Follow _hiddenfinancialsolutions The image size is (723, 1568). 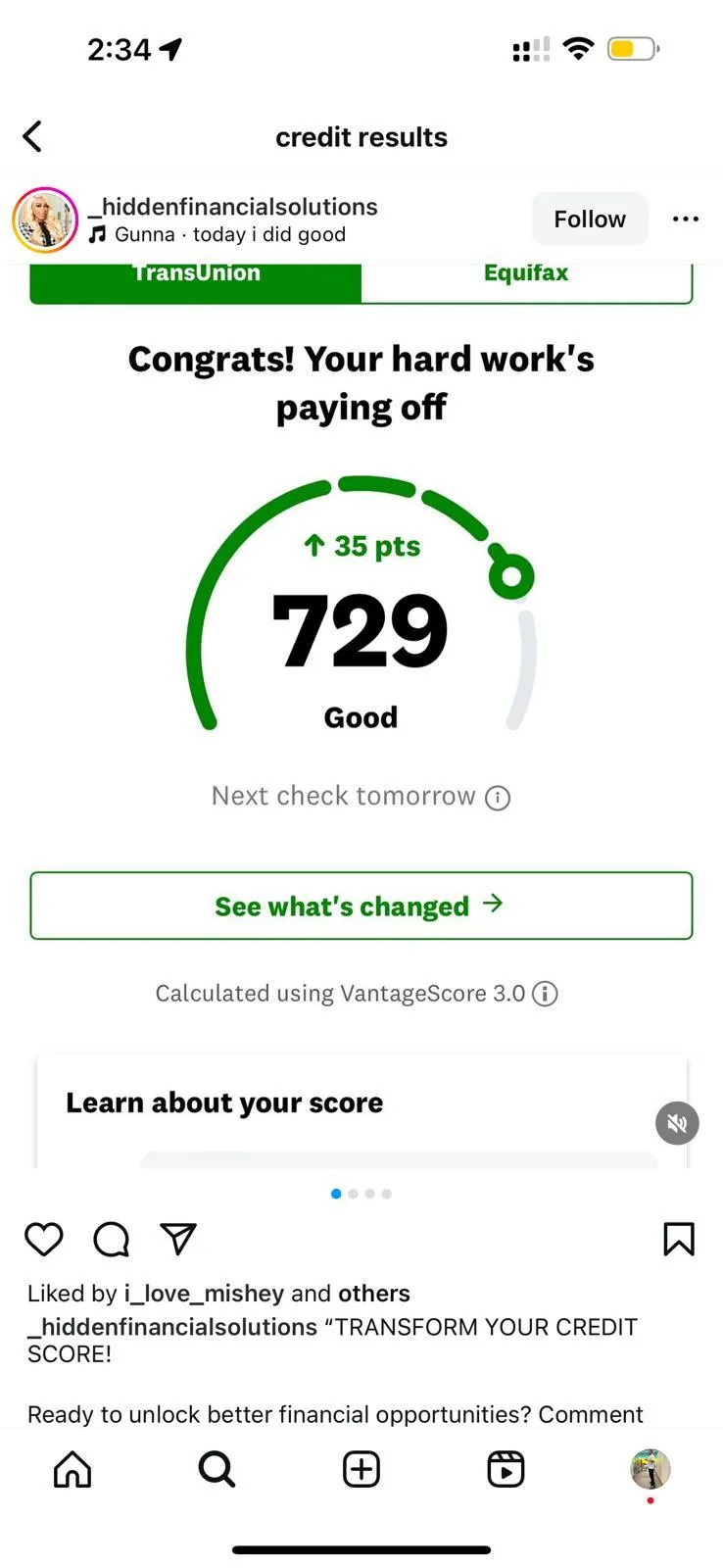pos(590,219)
